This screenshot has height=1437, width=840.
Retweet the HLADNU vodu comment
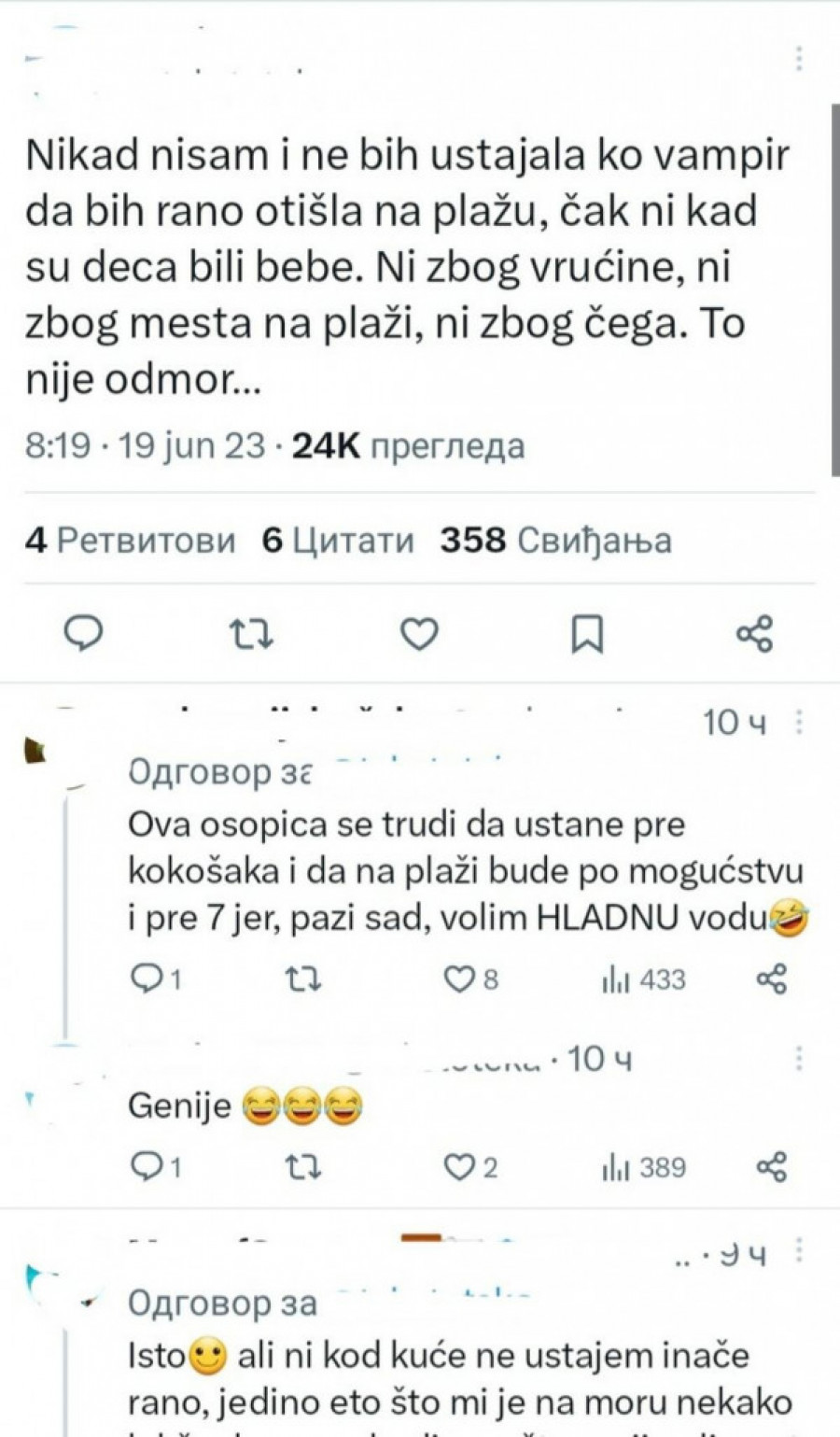pos(303,979)
